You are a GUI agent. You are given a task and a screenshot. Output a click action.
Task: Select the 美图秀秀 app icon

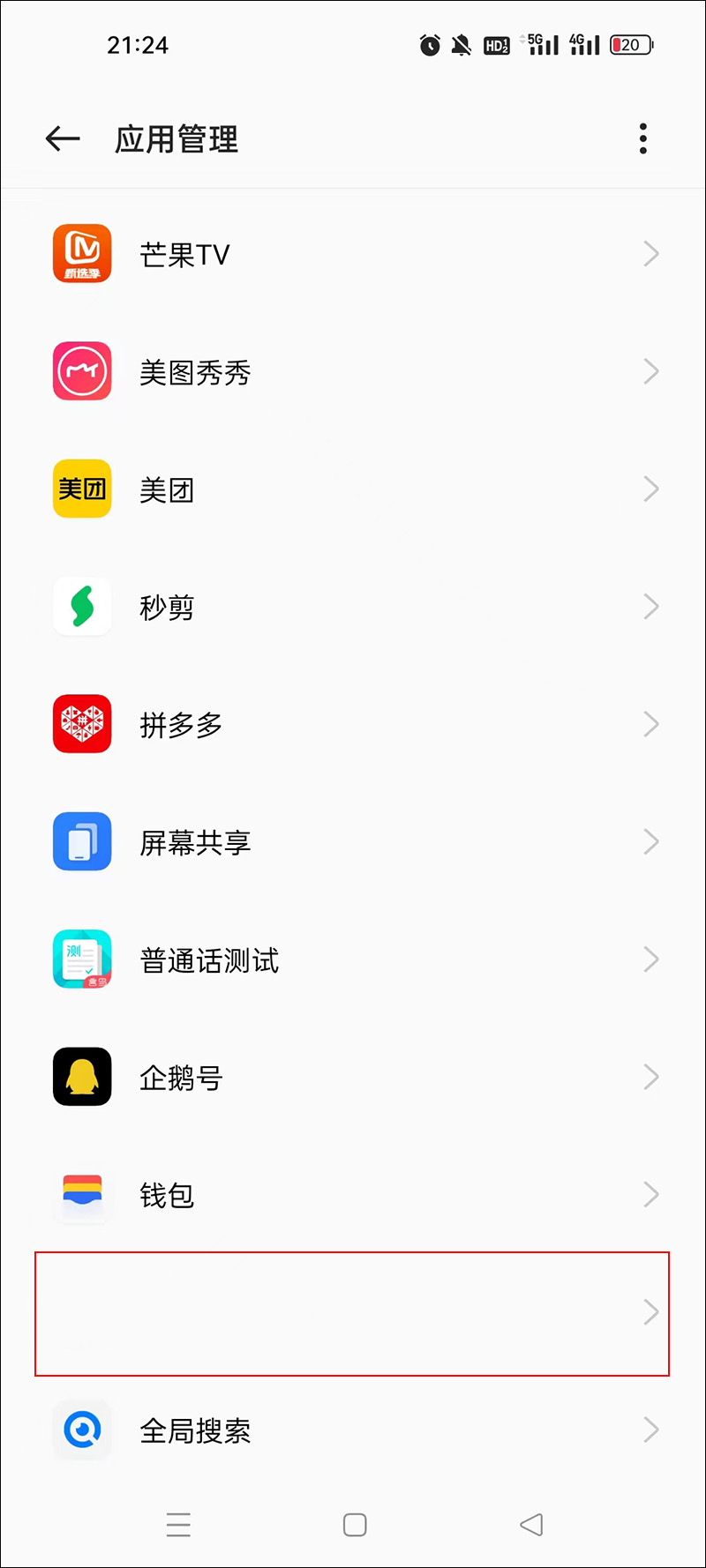click(81, 371)
